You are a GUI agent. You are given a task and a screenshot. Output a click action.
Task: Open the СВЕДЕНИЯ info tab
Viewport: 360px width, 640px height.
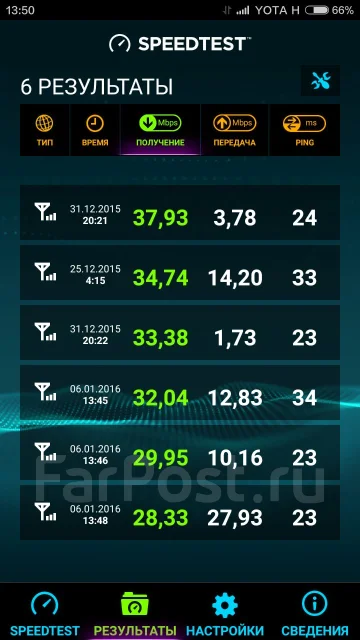click(315, 612)
